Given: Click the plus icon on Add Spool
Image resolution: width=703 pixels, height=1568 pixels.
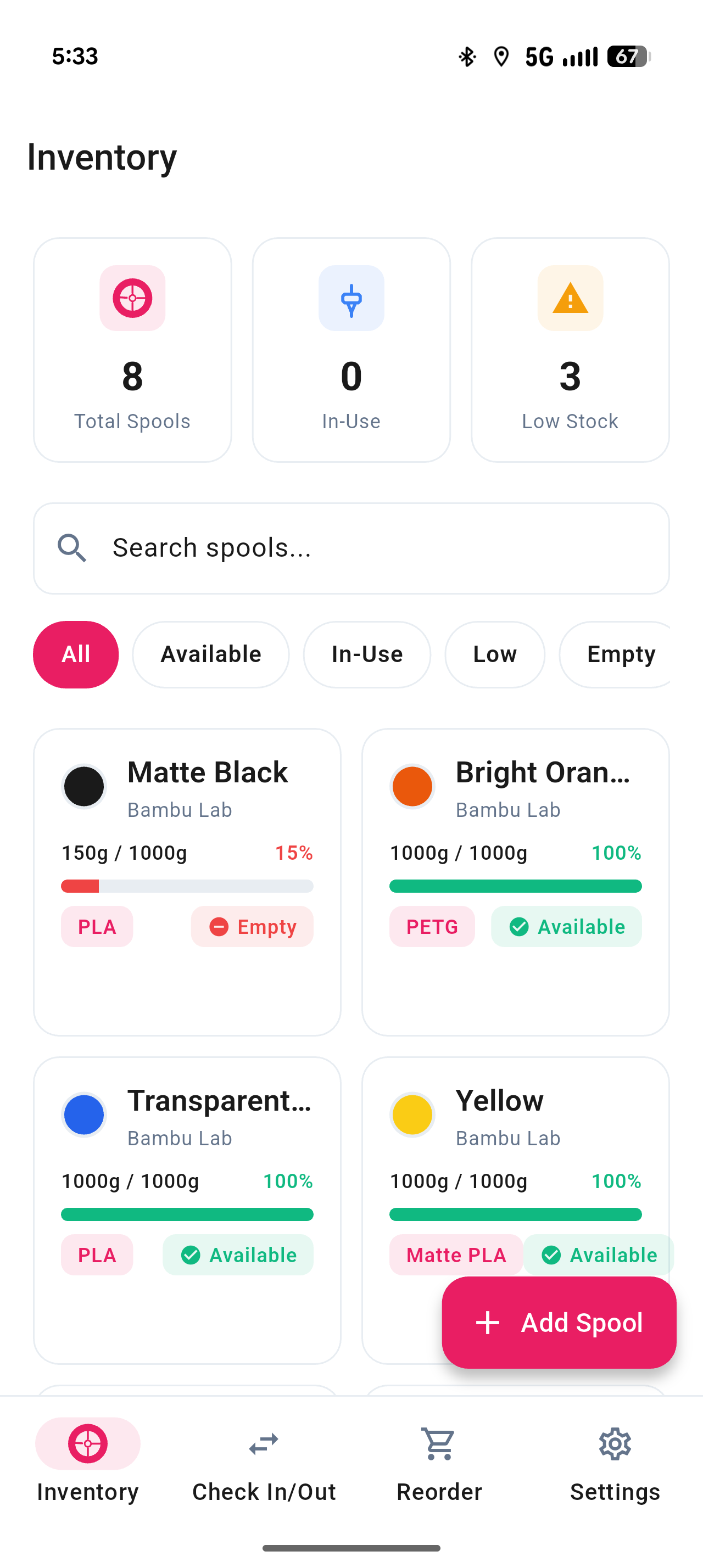Looking at the screenshot, I should tap(488, 1322).
